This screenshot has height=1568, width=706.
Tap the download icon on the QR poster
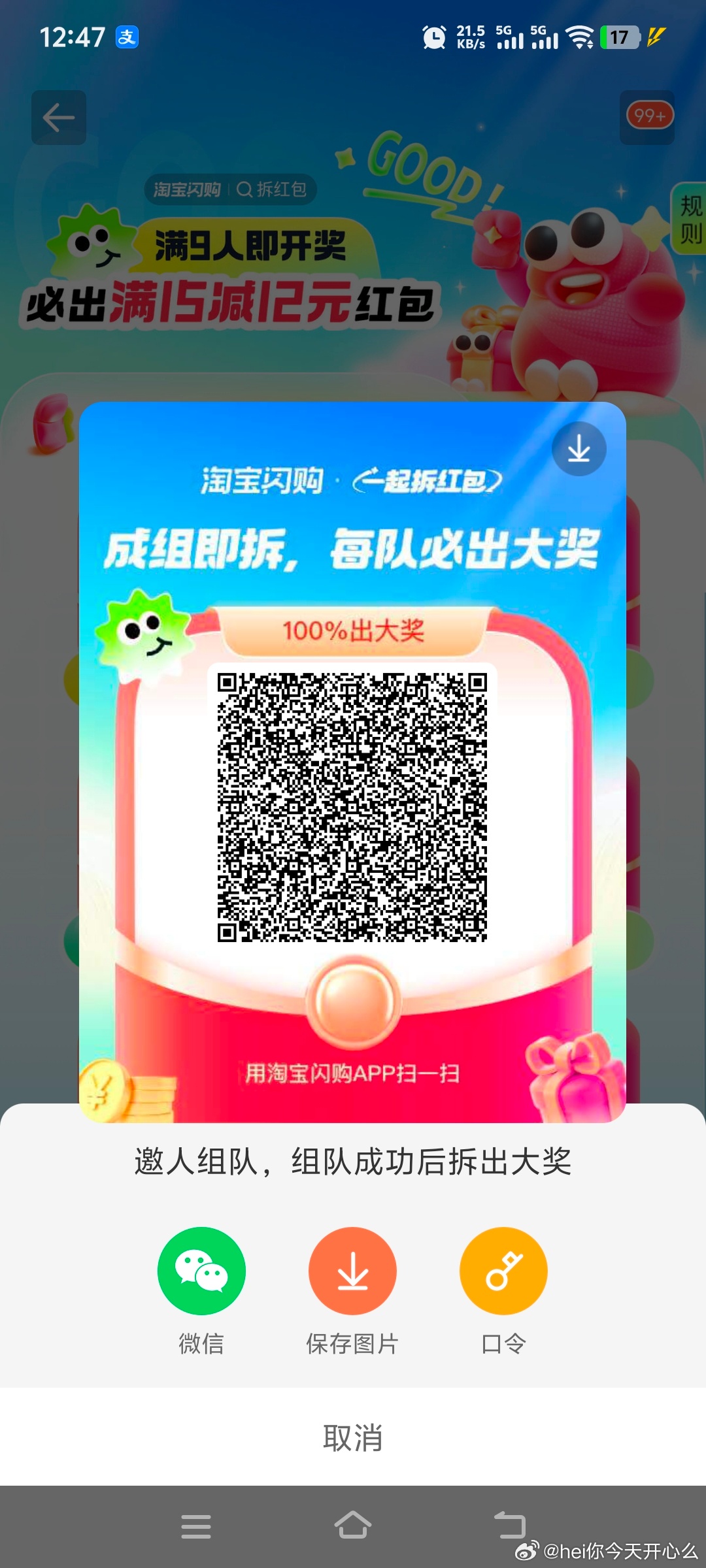[579, 449]
